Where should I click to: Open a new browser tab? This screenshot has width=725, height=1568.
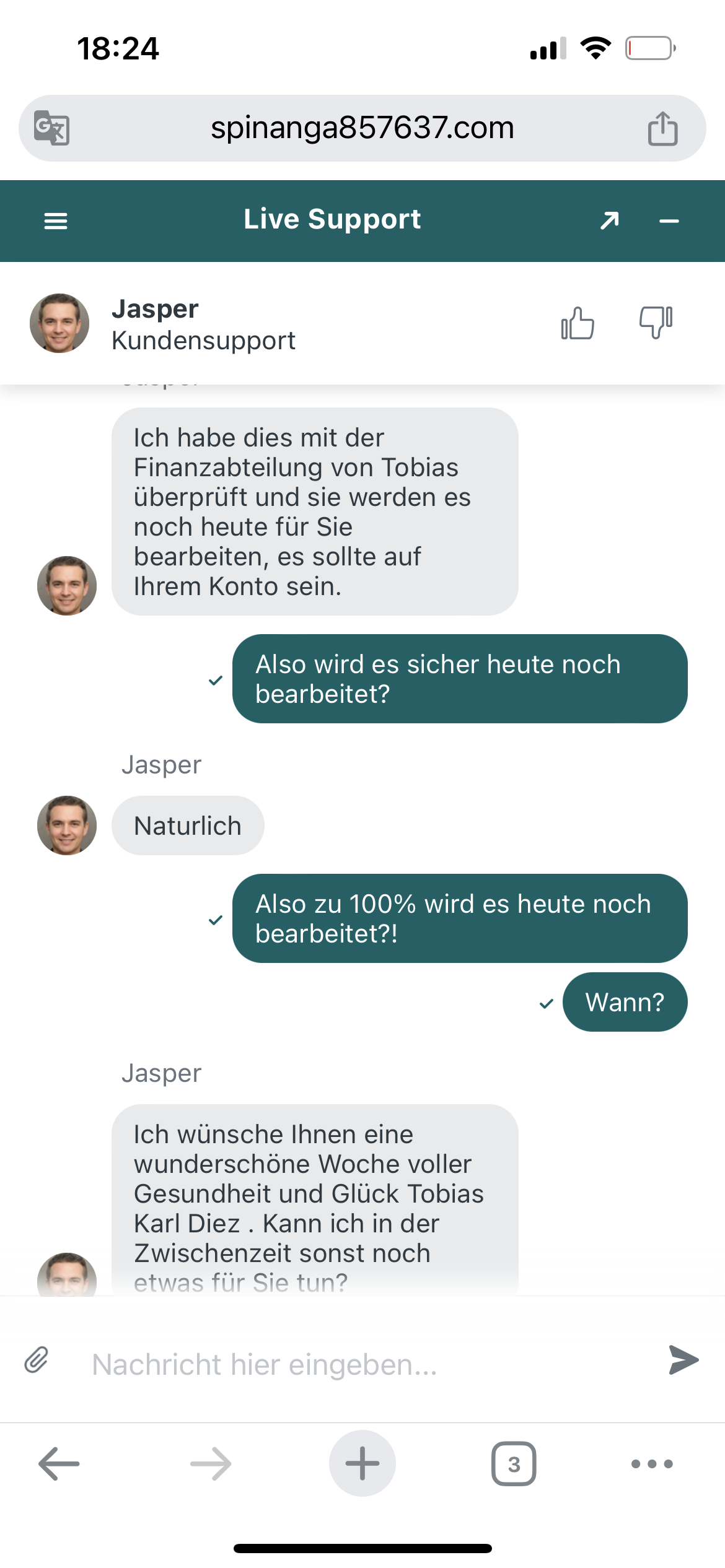point(362,1464)
